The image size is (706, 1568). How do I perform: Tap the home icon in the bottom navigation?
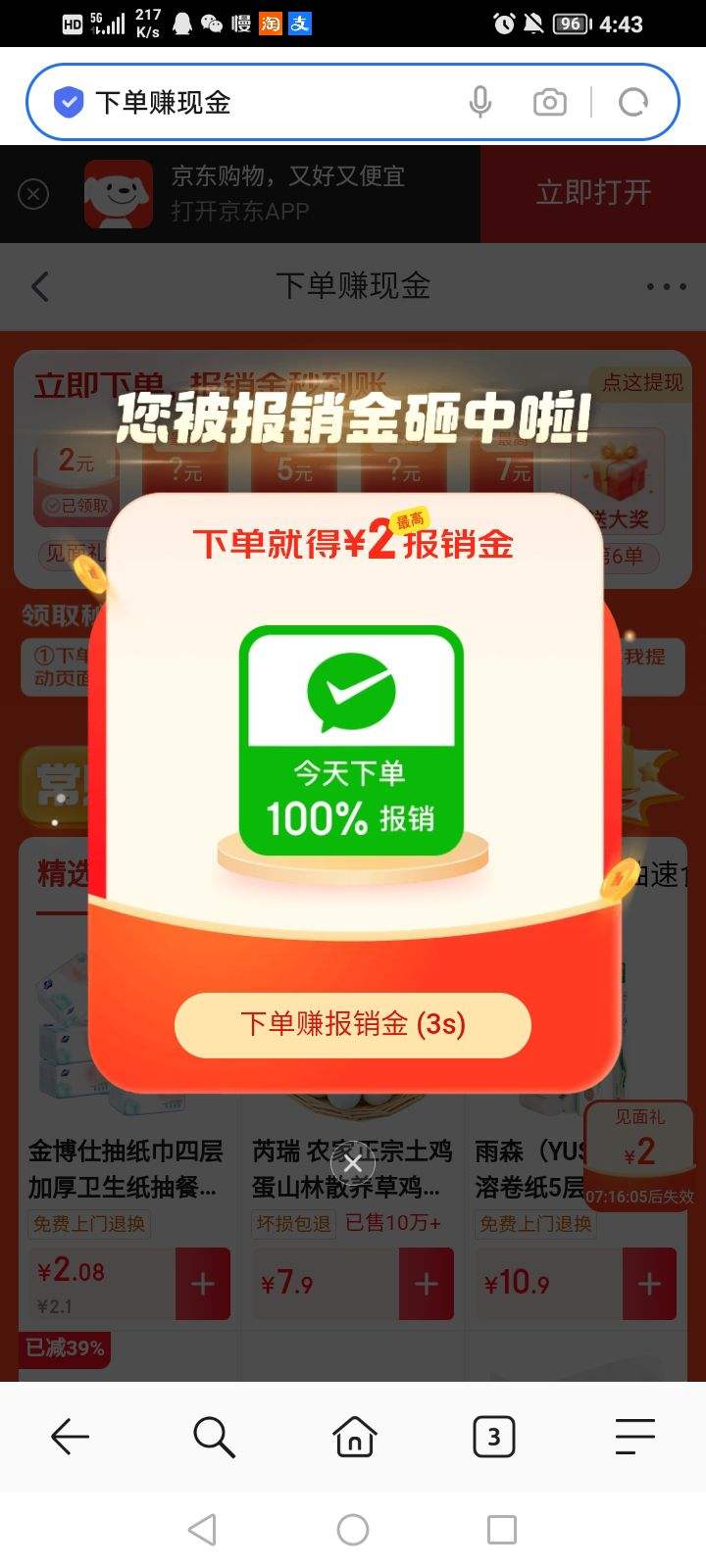[353, 1437]
